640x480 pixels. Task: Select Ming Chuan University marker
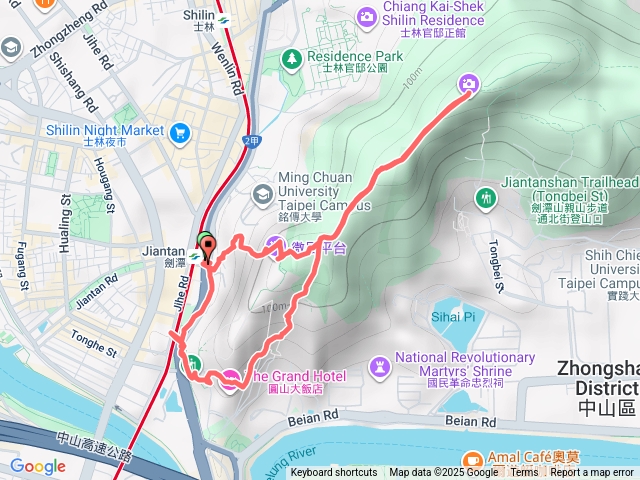[x=260, y=193]
